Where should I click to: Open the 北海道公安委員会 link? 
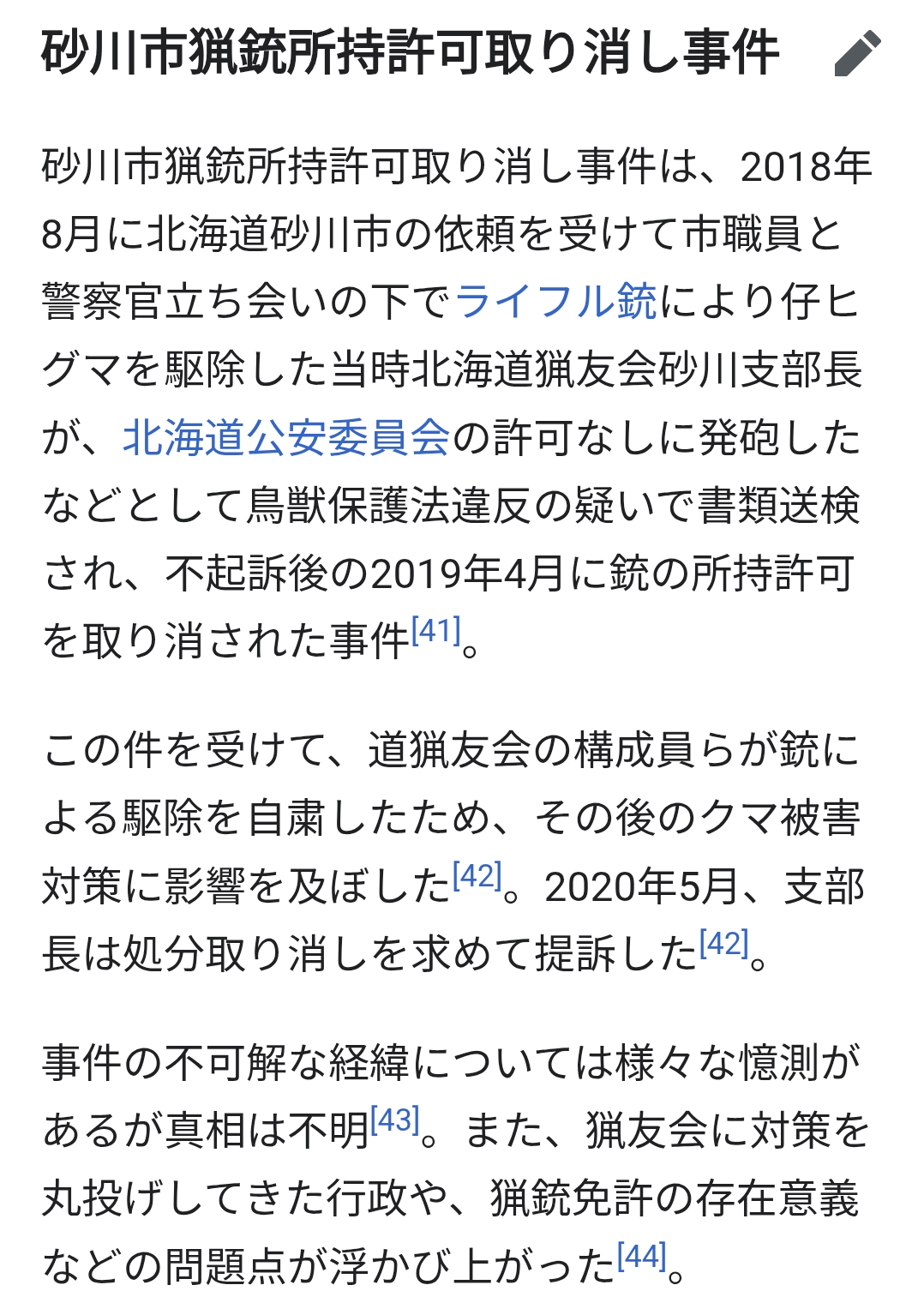pyautogui.click(x=286, y=437)
